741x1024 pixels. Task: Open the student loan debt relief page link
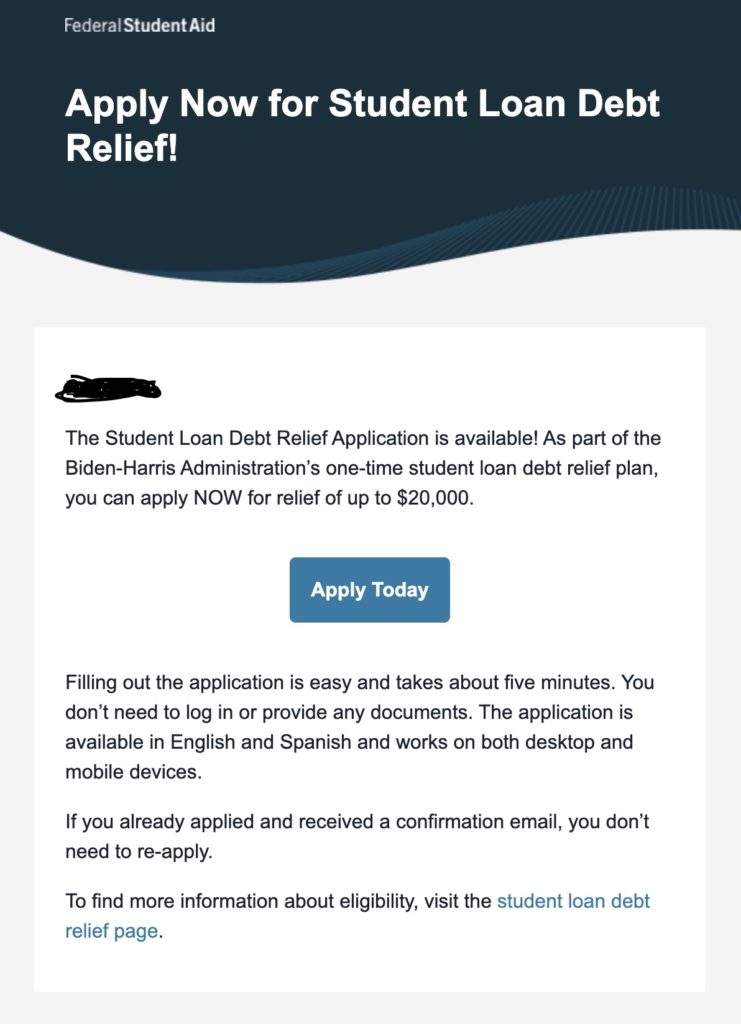click(572, 901)
